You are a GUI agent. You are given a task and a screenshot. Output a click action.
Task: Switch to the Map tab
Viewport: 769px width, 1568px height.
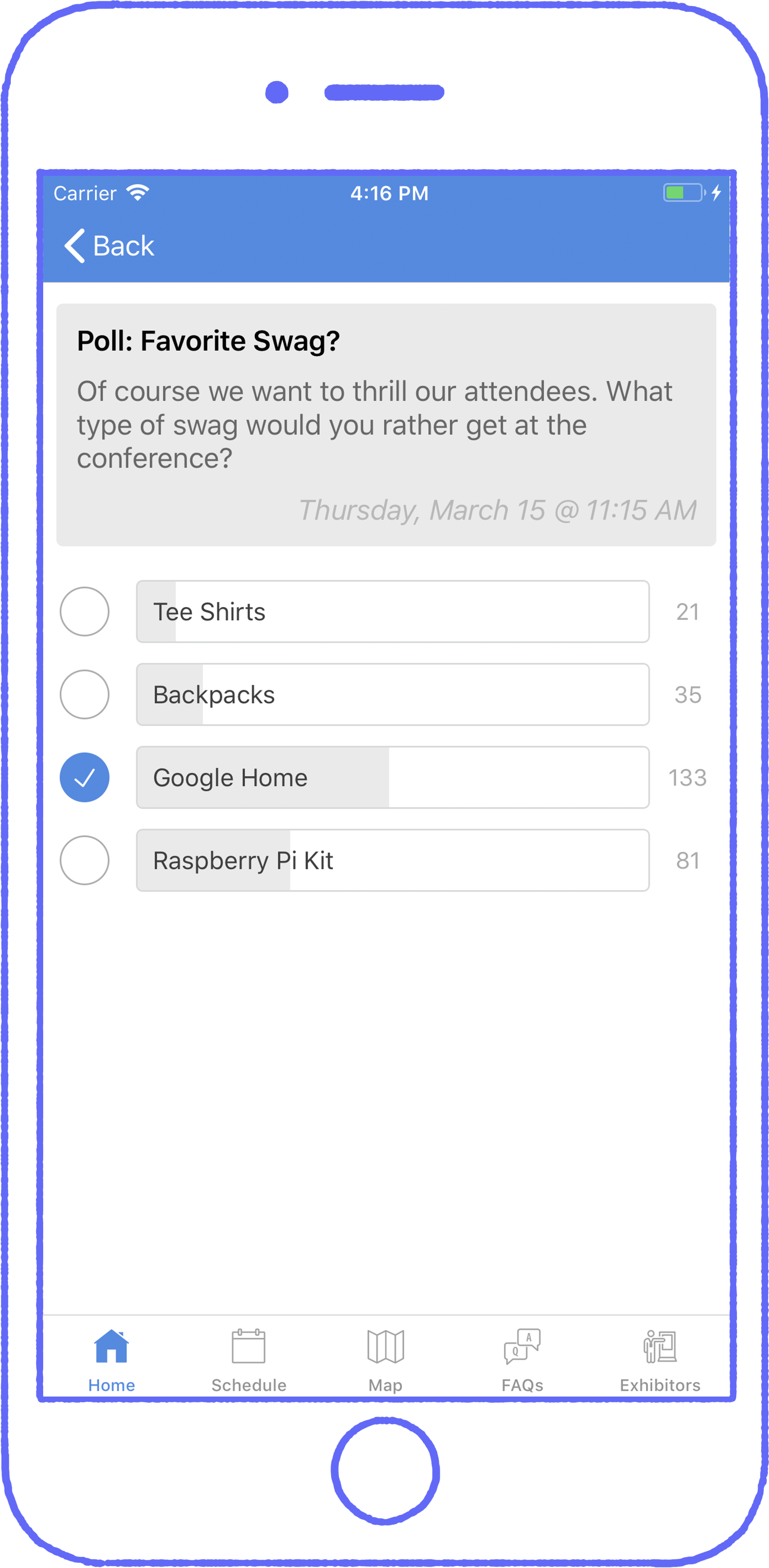coord(385,1360)
